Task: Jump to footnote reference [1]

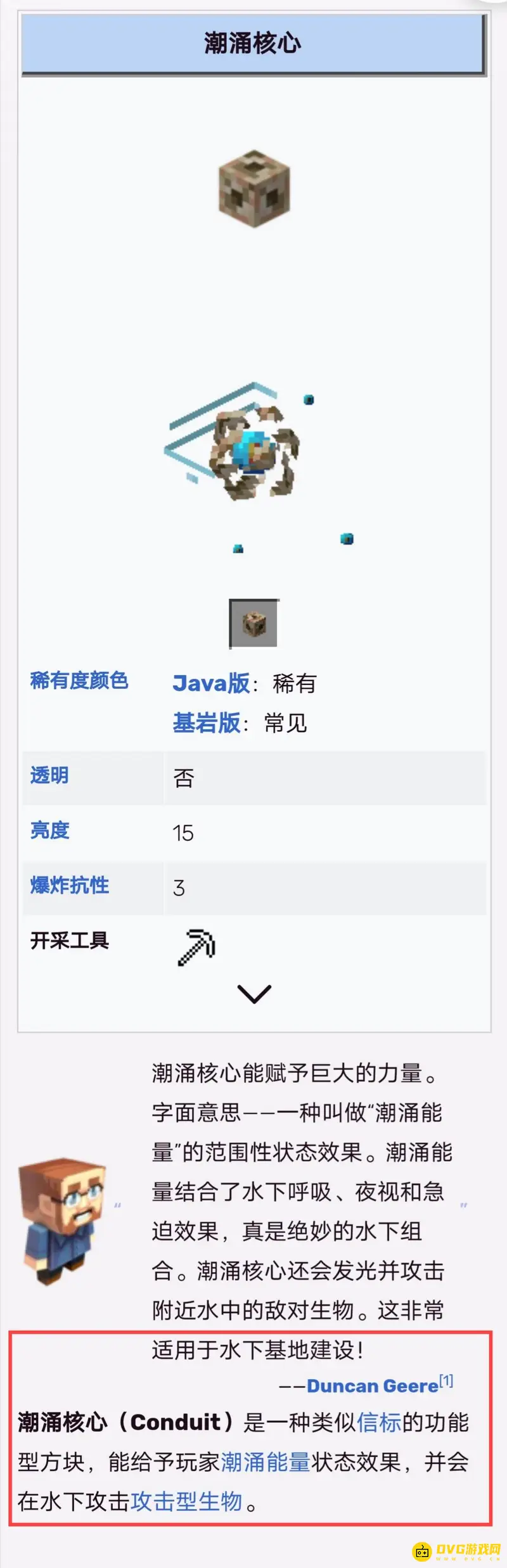Action: click(446, 1380)
